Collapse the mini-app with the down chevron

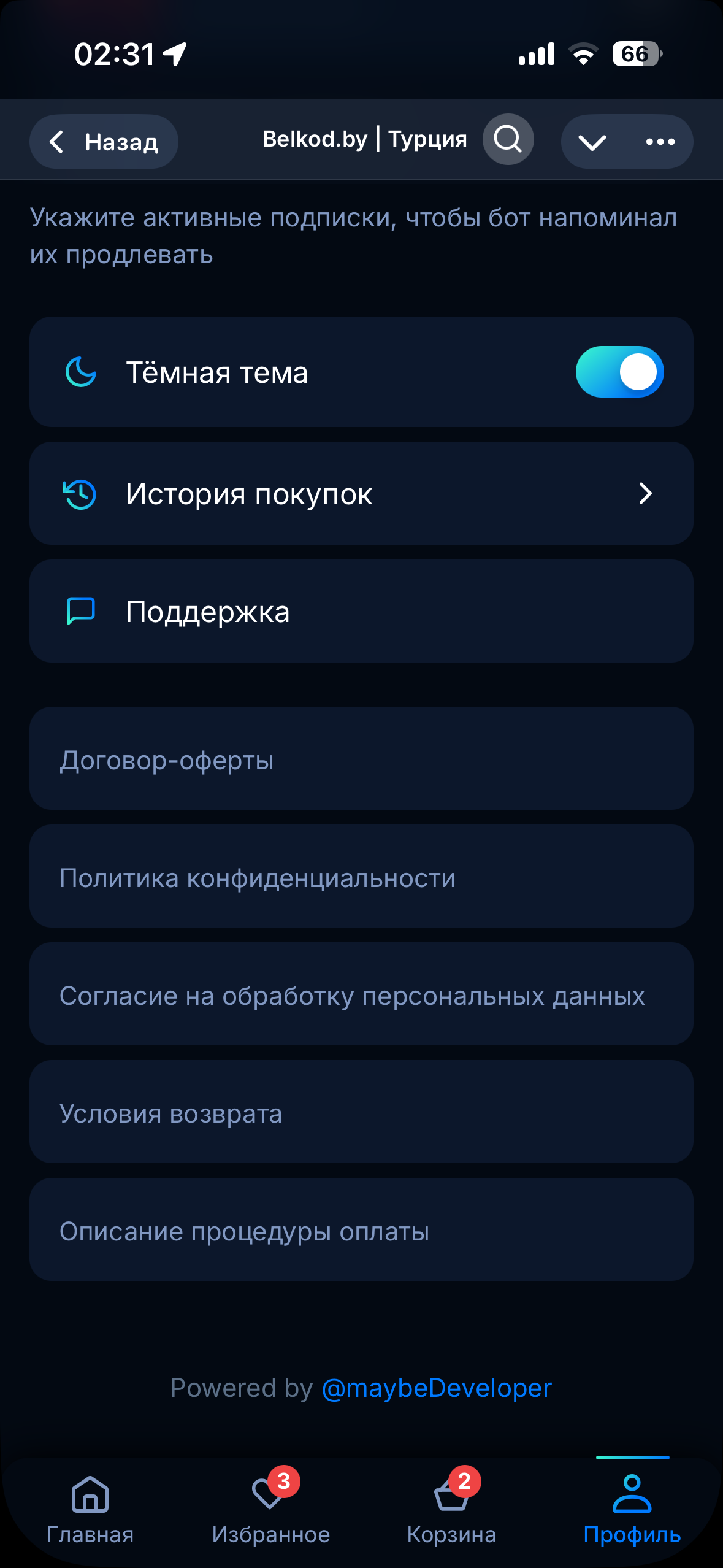pos(592,142)
